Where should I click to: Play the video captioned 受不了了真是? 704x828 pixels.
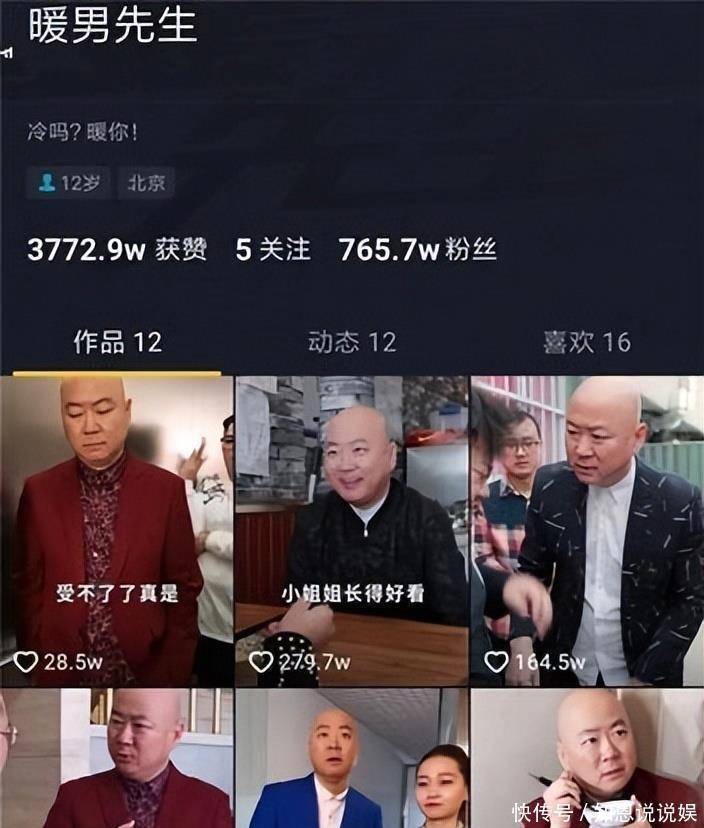[x=116, y=530]
